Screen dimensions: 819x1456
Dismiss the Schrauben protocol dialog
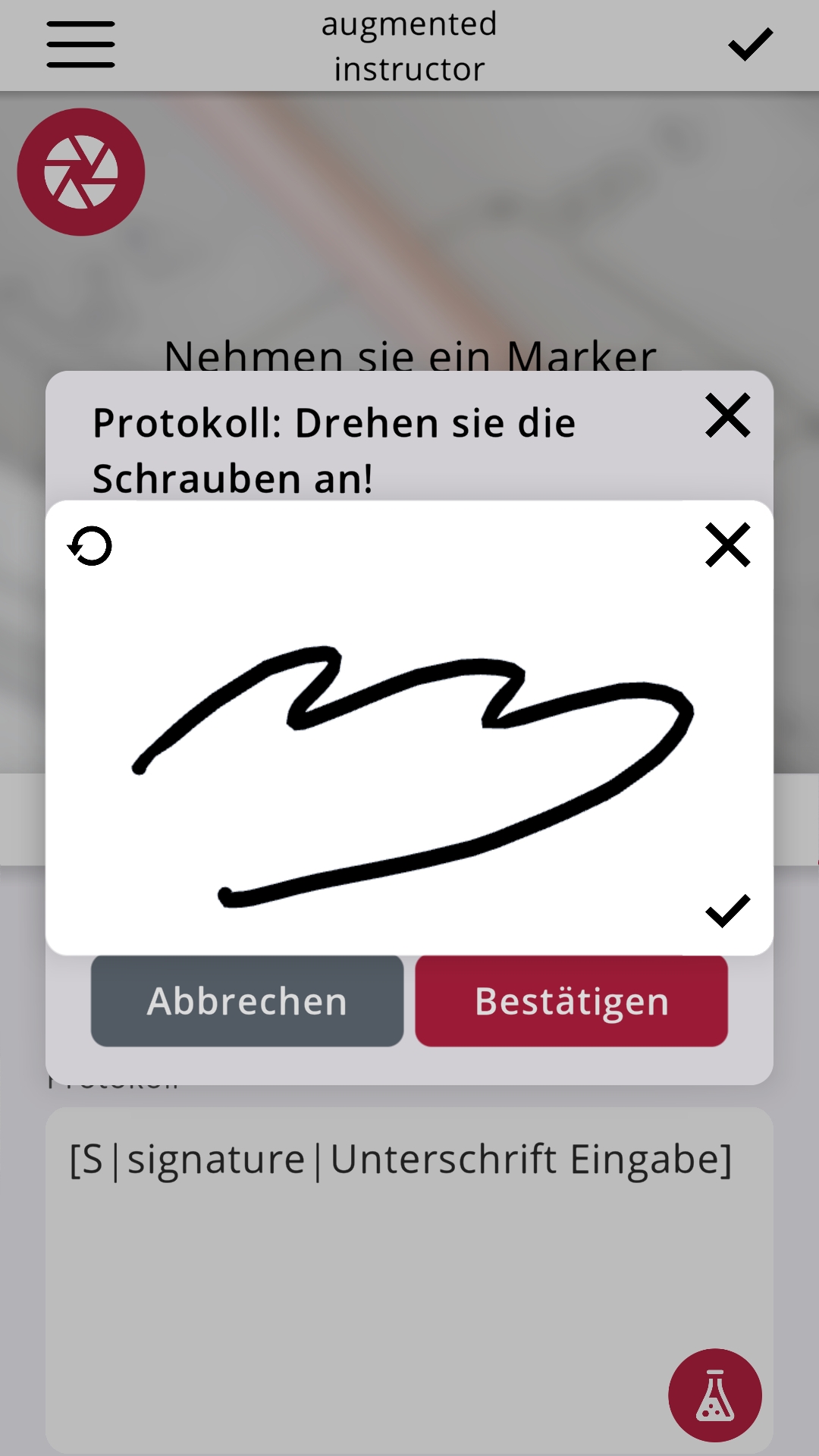pyautogui.click(x=726, y=416)
